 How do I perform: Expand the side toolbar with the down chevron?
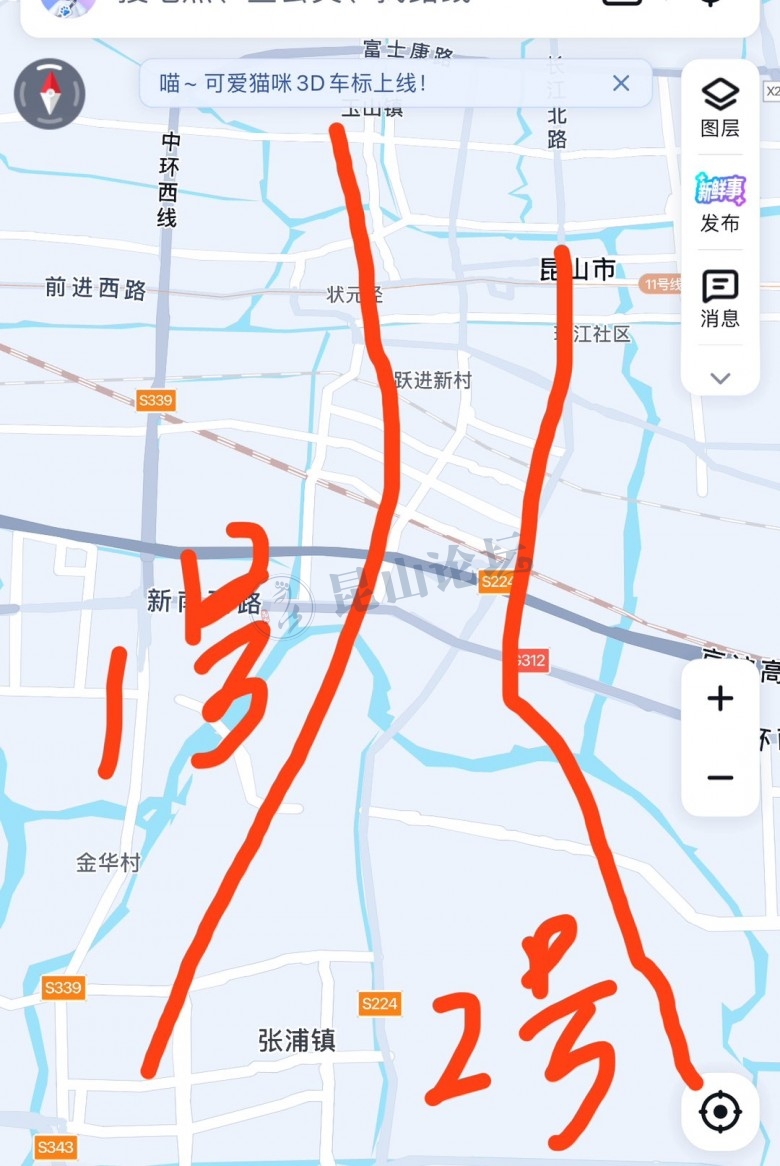pyautogui.click(x=720, y=378)
